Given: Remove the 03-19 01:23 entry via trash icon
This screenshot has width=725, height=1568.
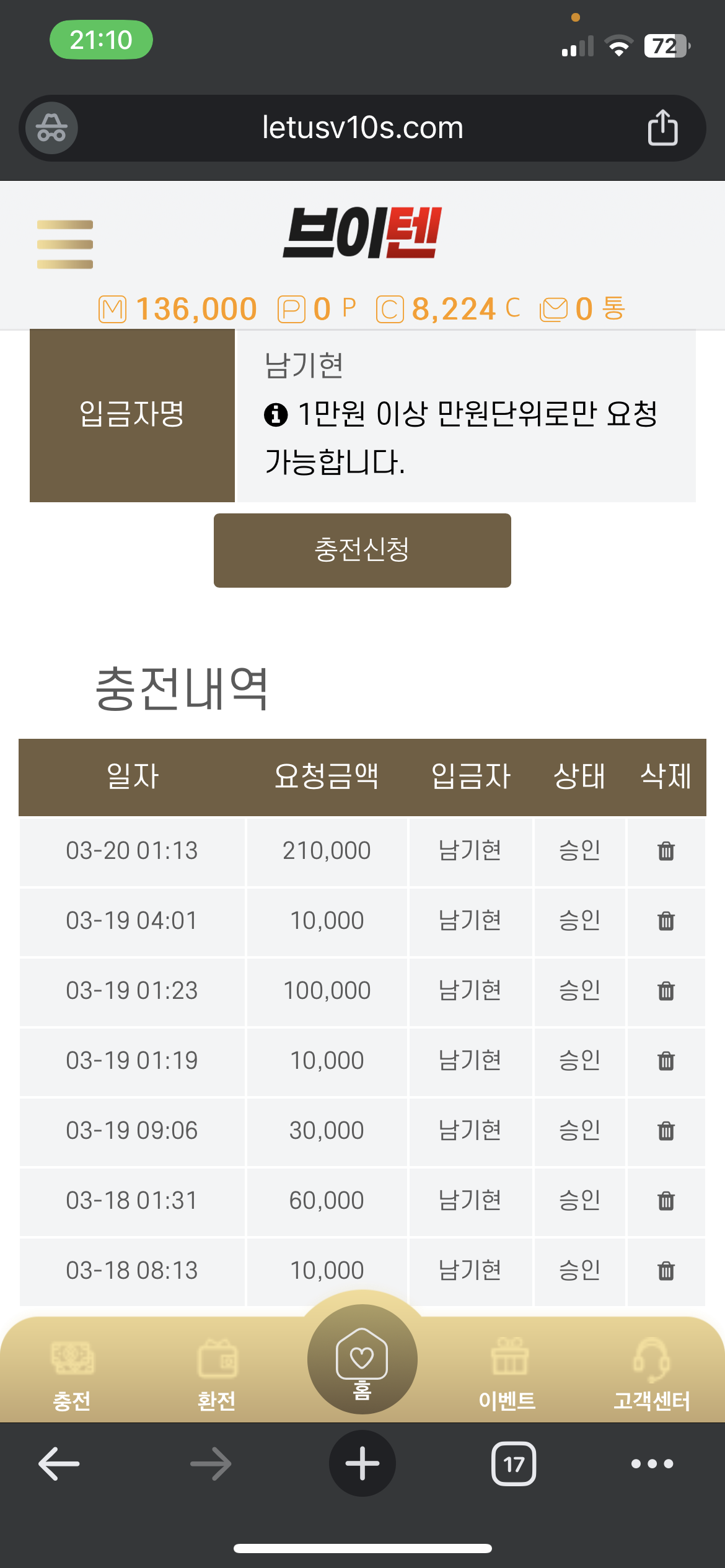Looking at the screenshot, I should coord(666,991).
